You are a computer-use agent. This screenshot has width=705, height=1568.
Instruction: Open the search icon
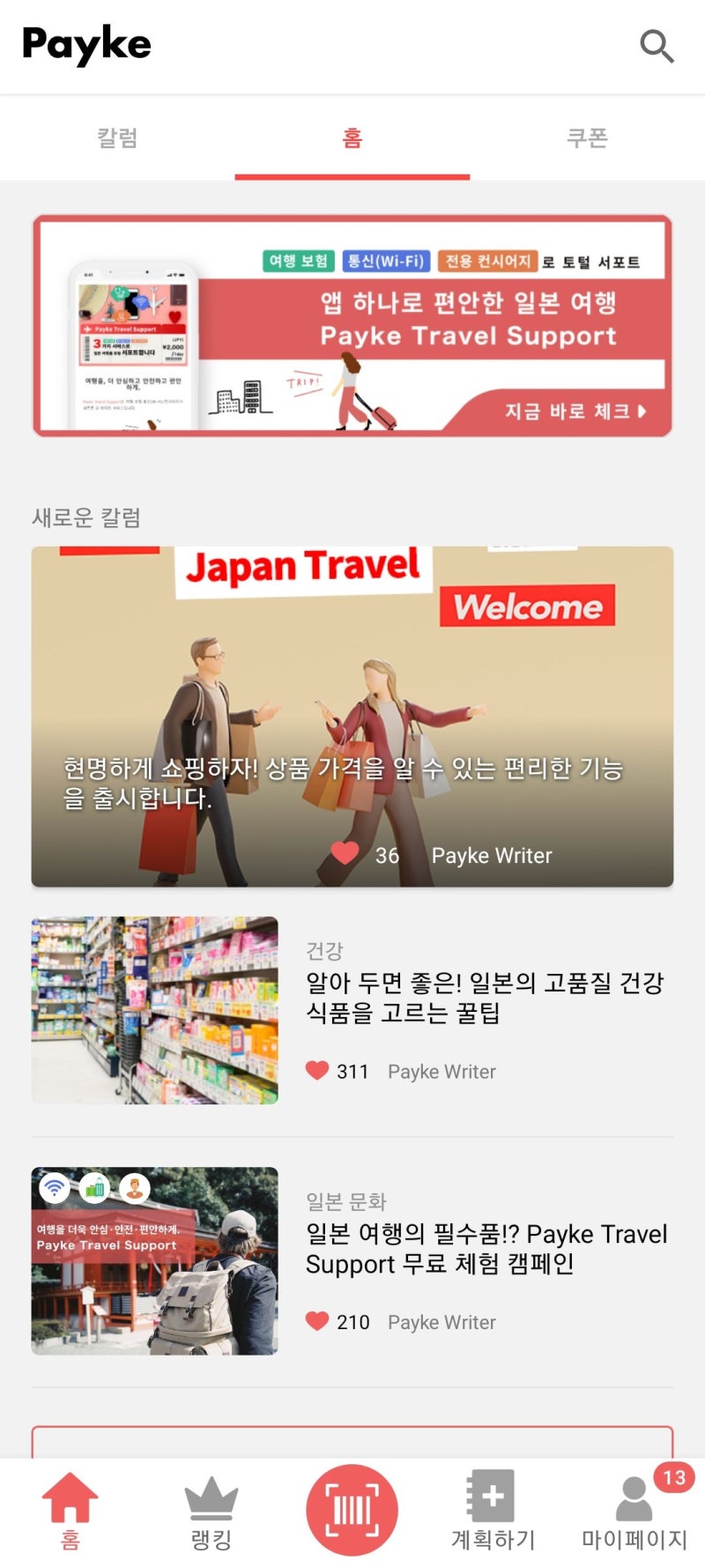657,46
